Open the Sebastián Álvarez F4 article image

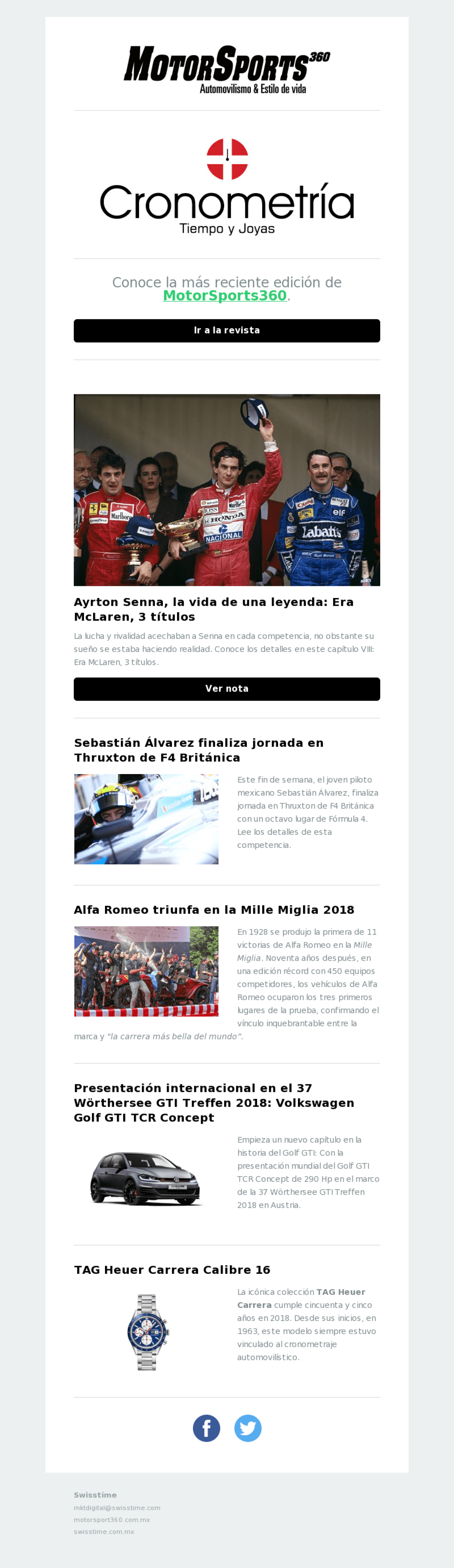point(146,819)
